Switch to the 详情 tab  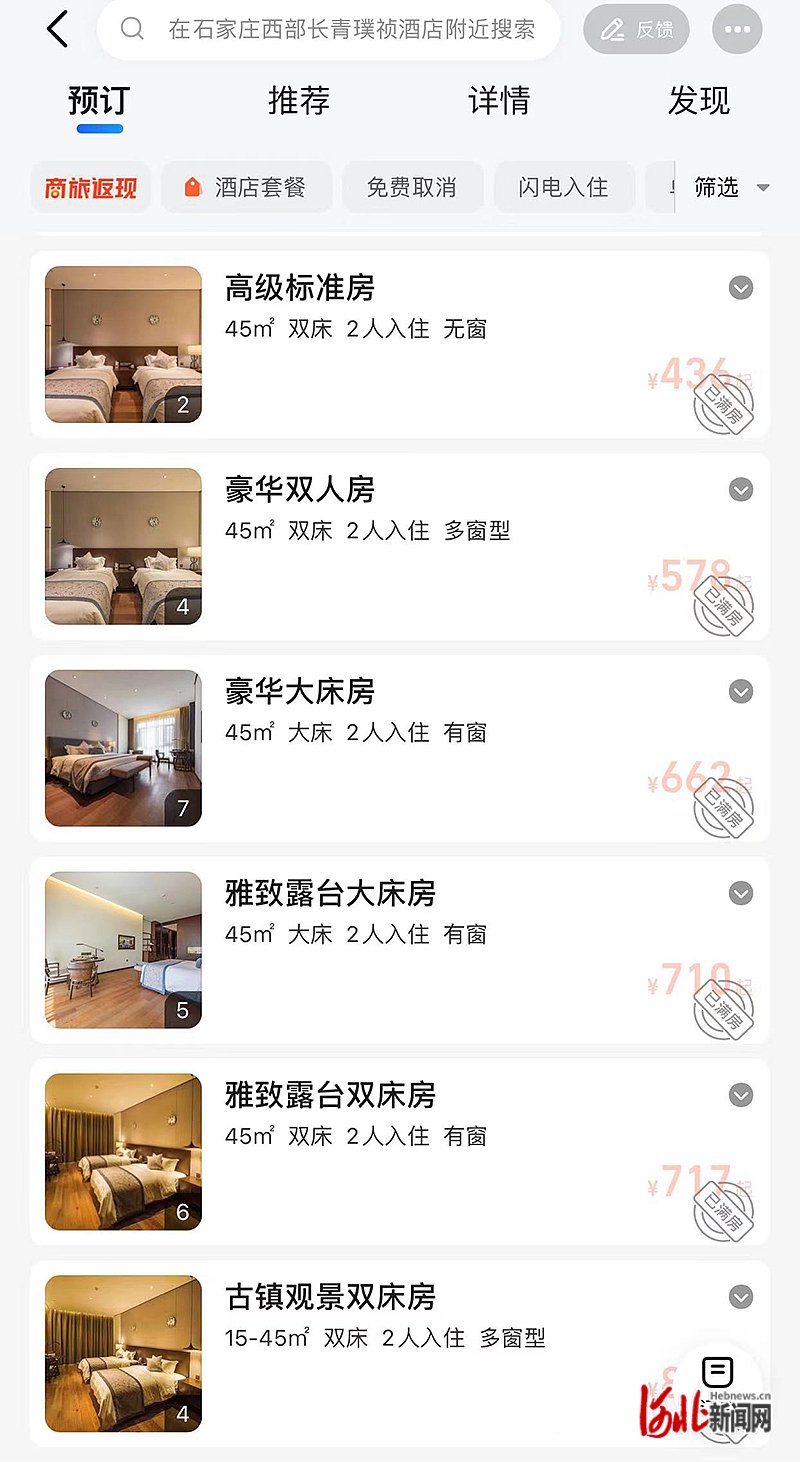tap(499, 101)
